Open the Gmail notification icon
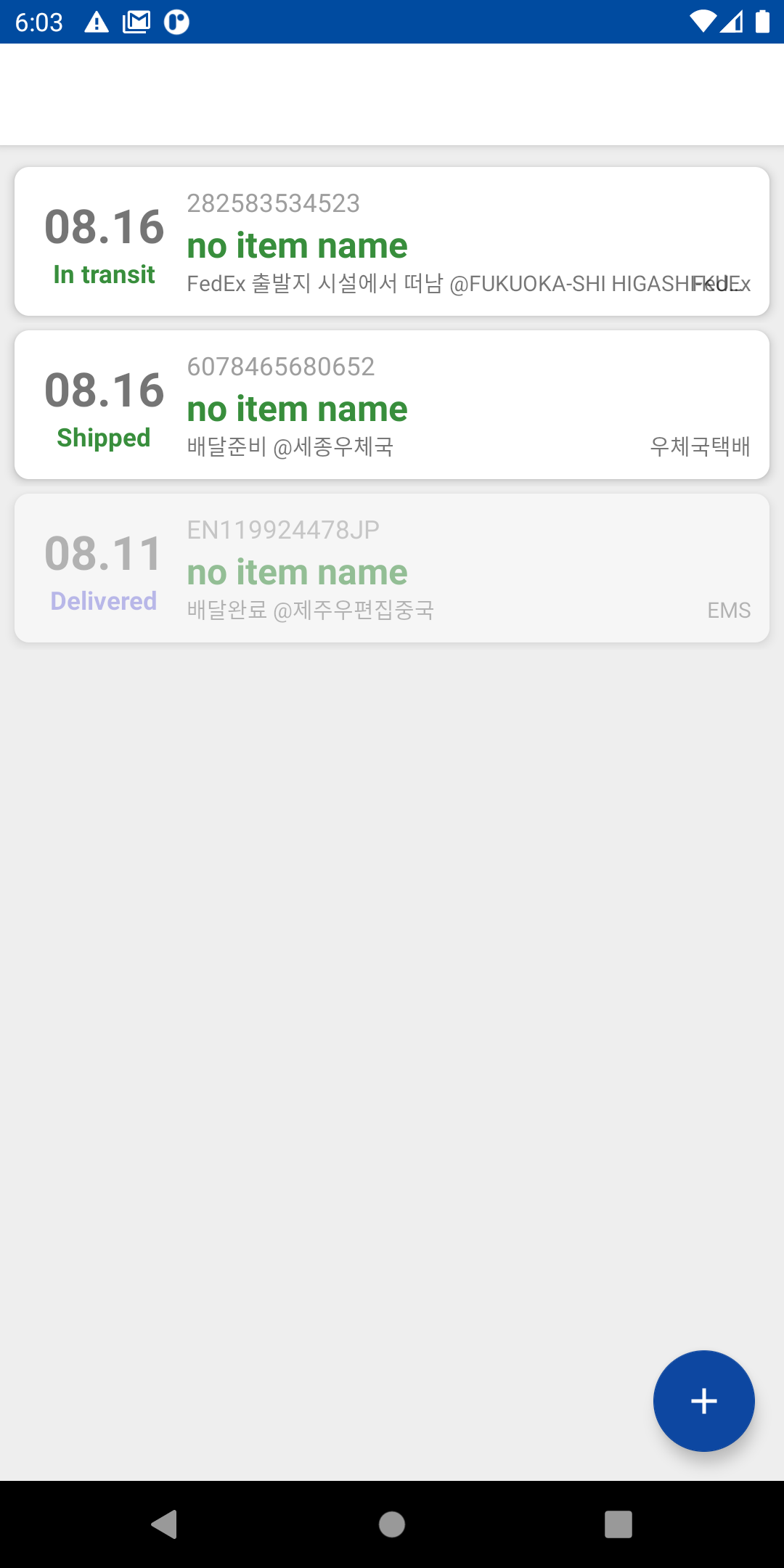Image resolution: width=784 pixels, height=1568 pixels. tap(136, 23)
